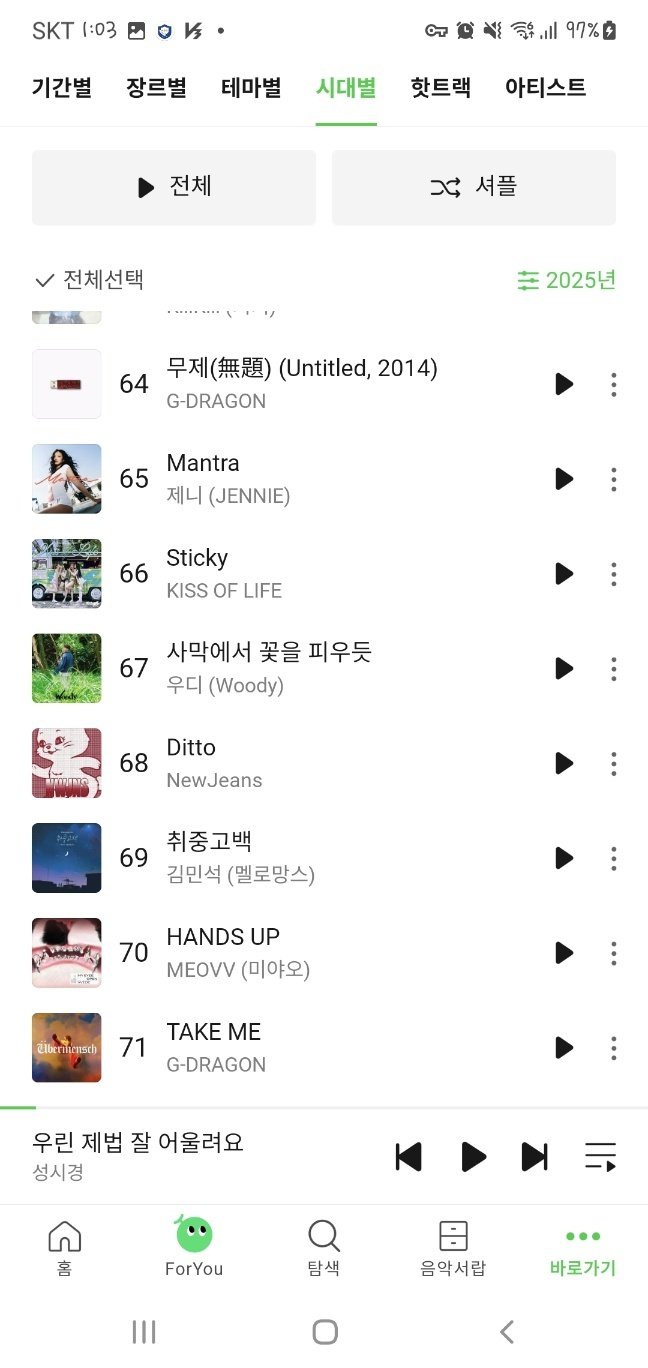
Task: Switch to the 기간별 tab
Action: point(62,88)
